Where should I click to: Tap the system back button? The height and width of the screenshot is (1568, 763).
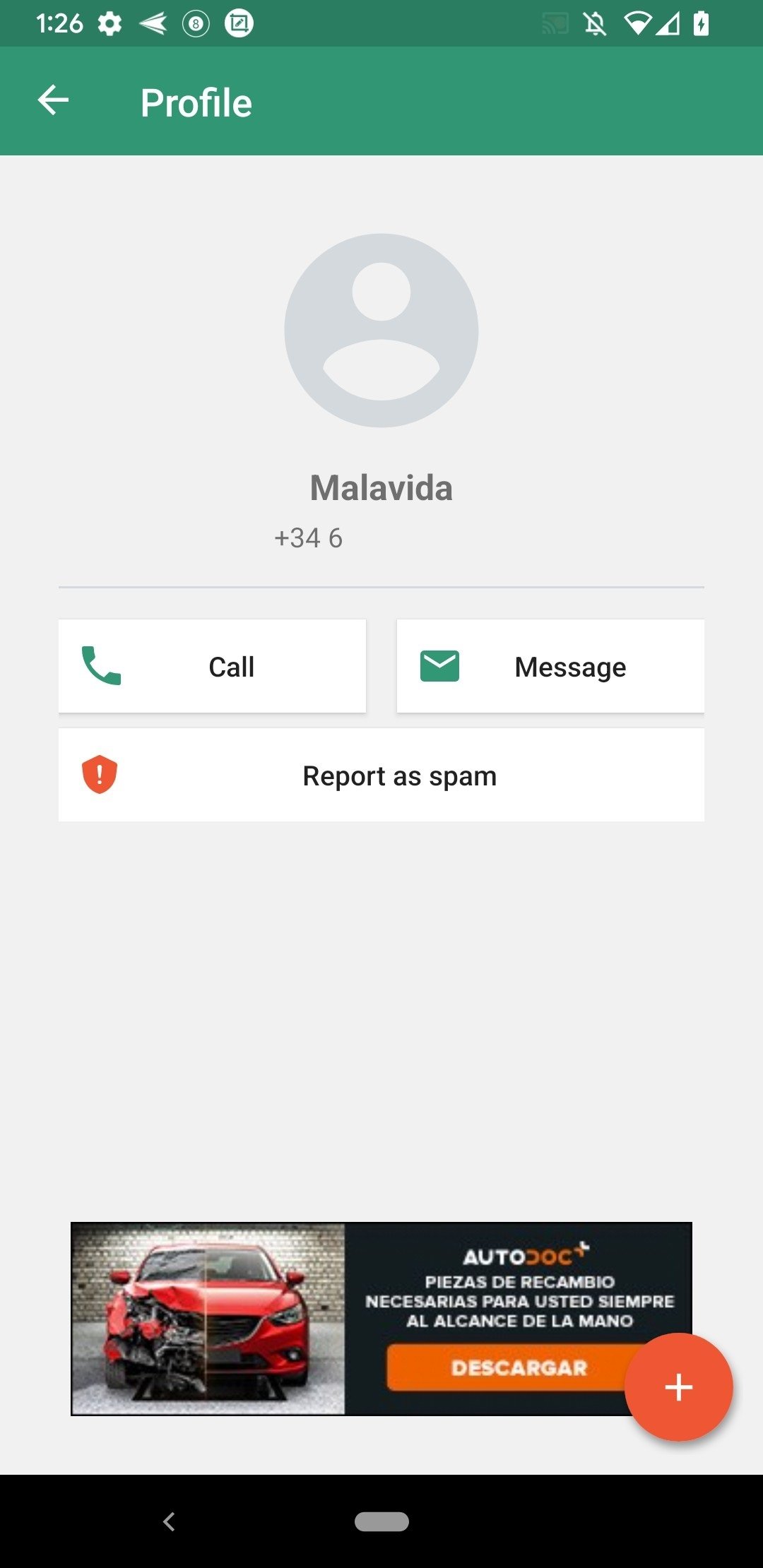tap(169, 1521)
